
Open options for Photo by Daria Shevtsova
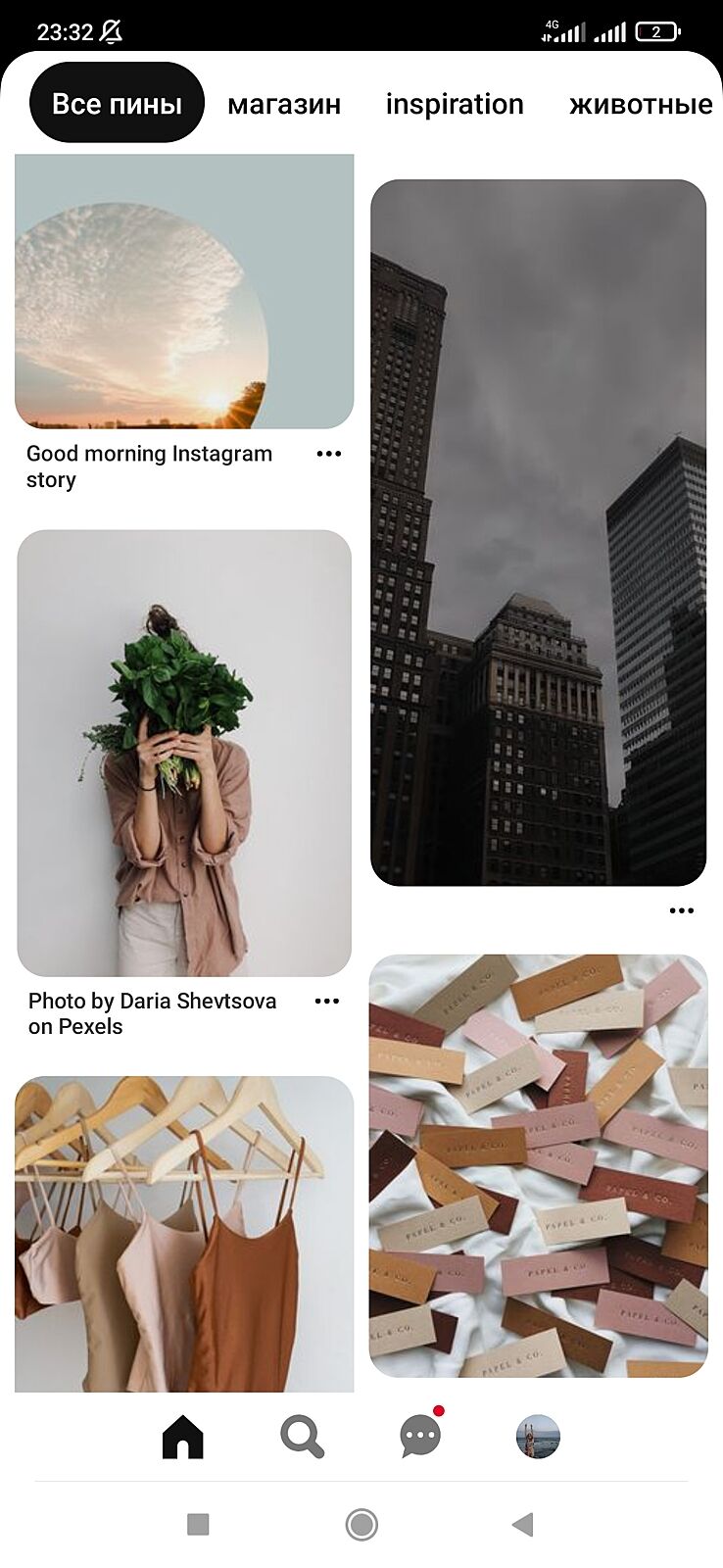327,1002
